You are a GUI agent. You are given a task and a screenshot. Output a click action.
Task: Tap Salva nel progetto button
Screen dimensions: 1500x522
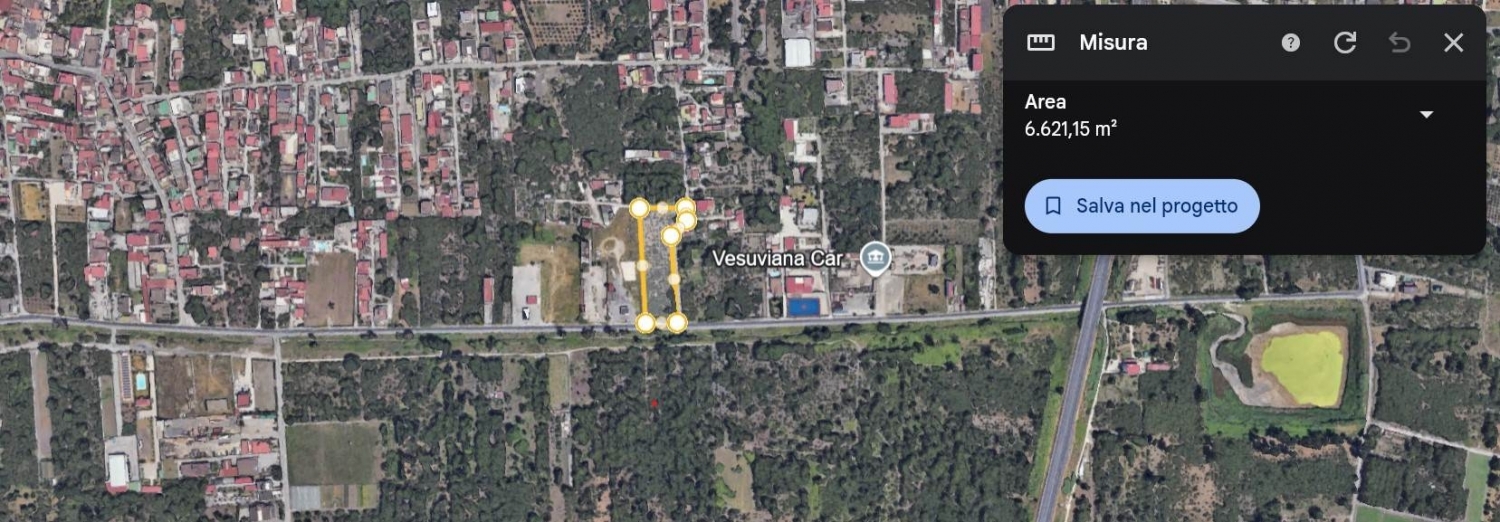[x=1141, y=206]
